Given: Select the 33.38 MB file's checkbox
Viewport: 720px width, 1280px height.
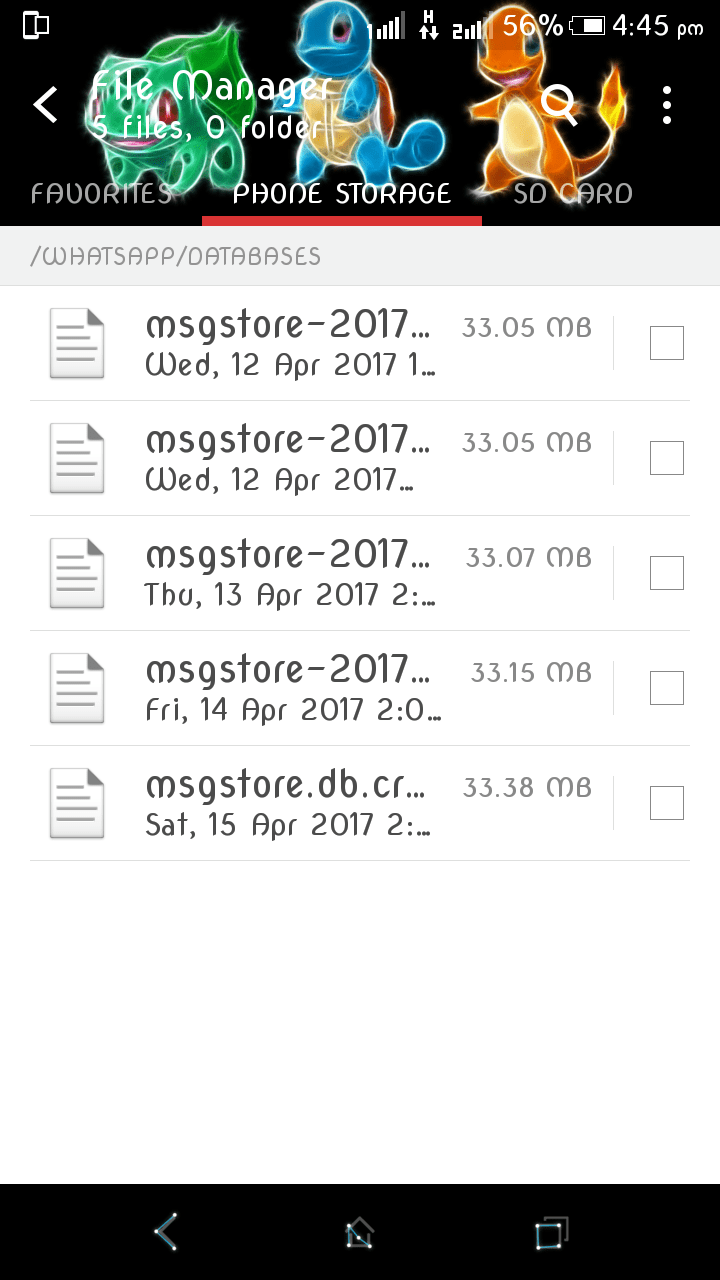Looking at the screenshot, I should (667, 803).
